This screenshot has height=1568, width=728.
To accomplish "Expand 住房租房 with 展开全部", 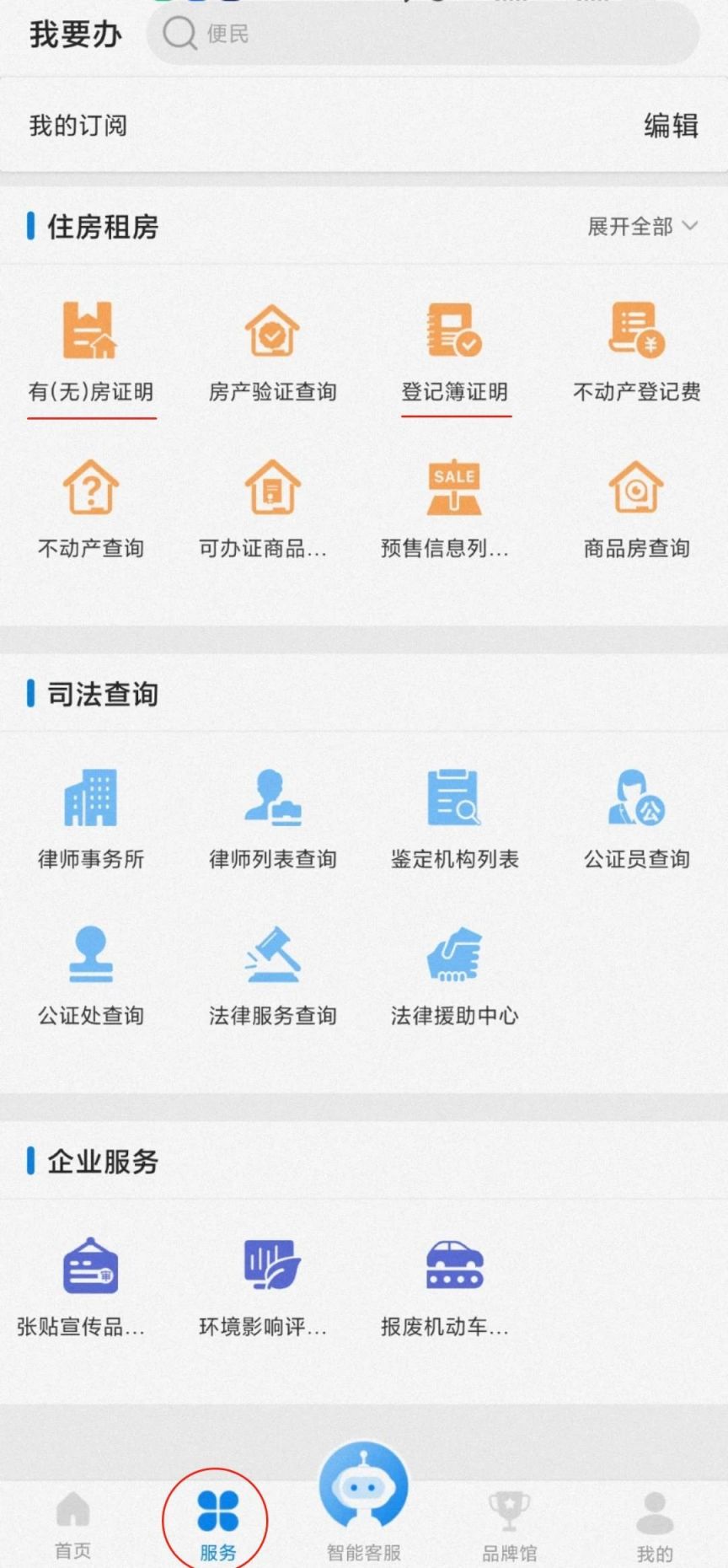I will tap(642, 226).
